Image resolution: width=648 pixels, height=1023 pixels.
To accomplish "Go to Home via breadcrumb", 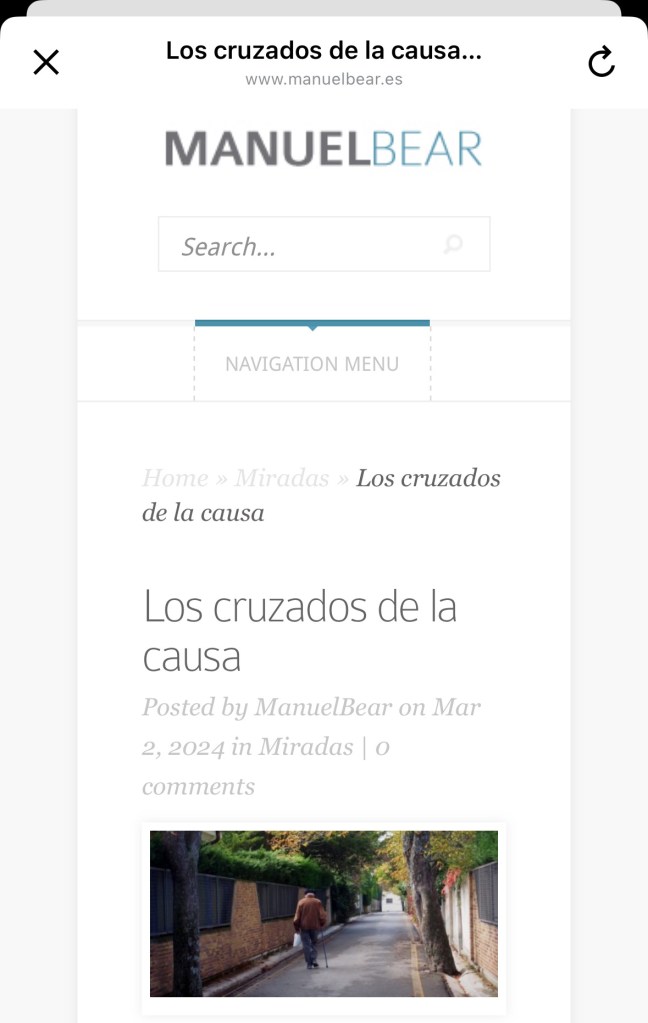I will [x=175, y=478].
